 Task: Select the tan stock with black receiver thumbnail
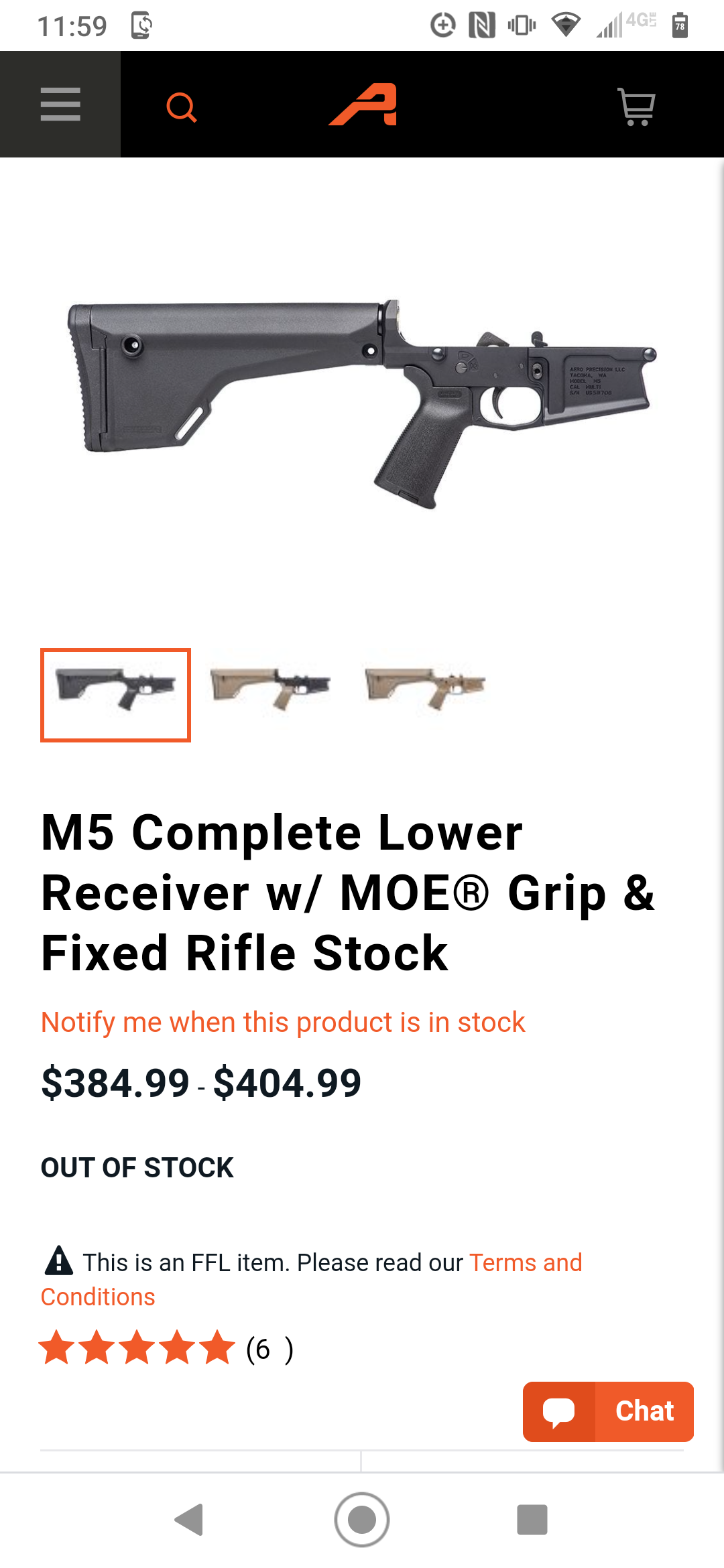pyautogui.click(x=269, y=688)
